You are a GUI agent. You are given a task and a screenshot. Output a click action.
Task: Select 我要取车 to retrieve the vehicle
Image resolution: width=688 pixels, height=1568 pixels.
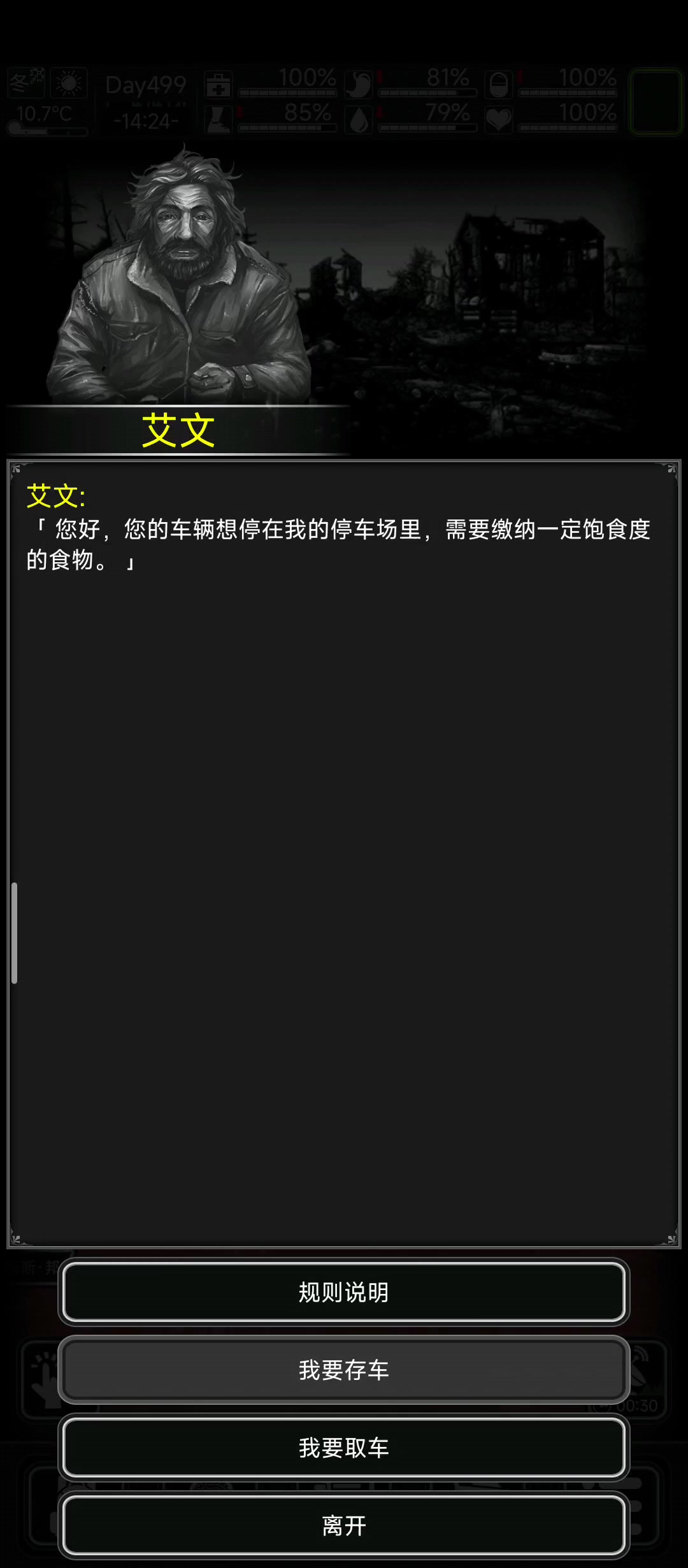pos(344,1448)
